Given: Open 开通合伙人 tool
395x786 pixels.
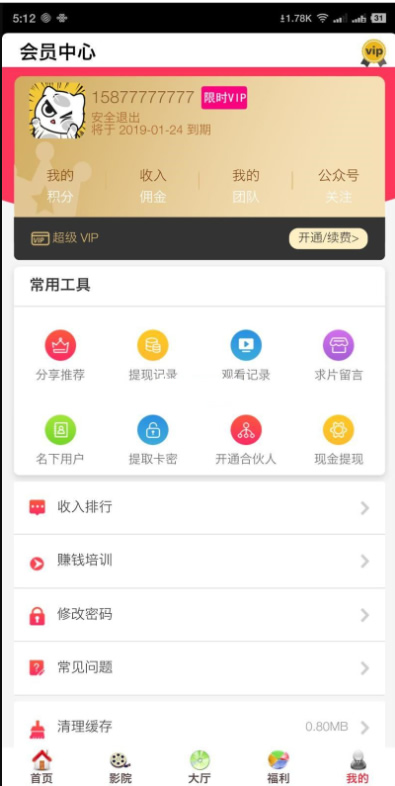Looking at the screenshot, I should pyautogui.click(x=246, y=440).
